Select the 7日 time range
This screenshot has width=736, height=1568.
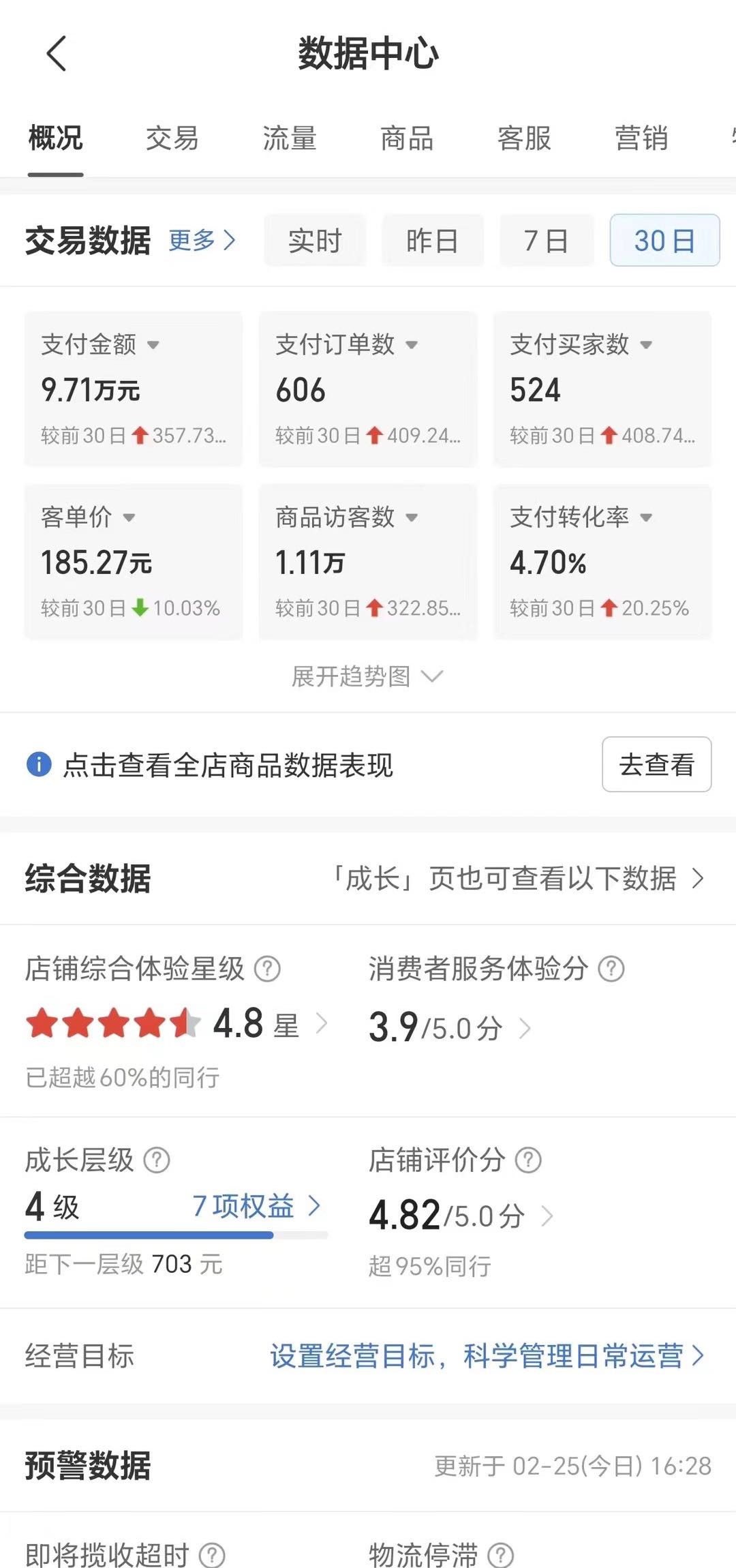(547, 241)
